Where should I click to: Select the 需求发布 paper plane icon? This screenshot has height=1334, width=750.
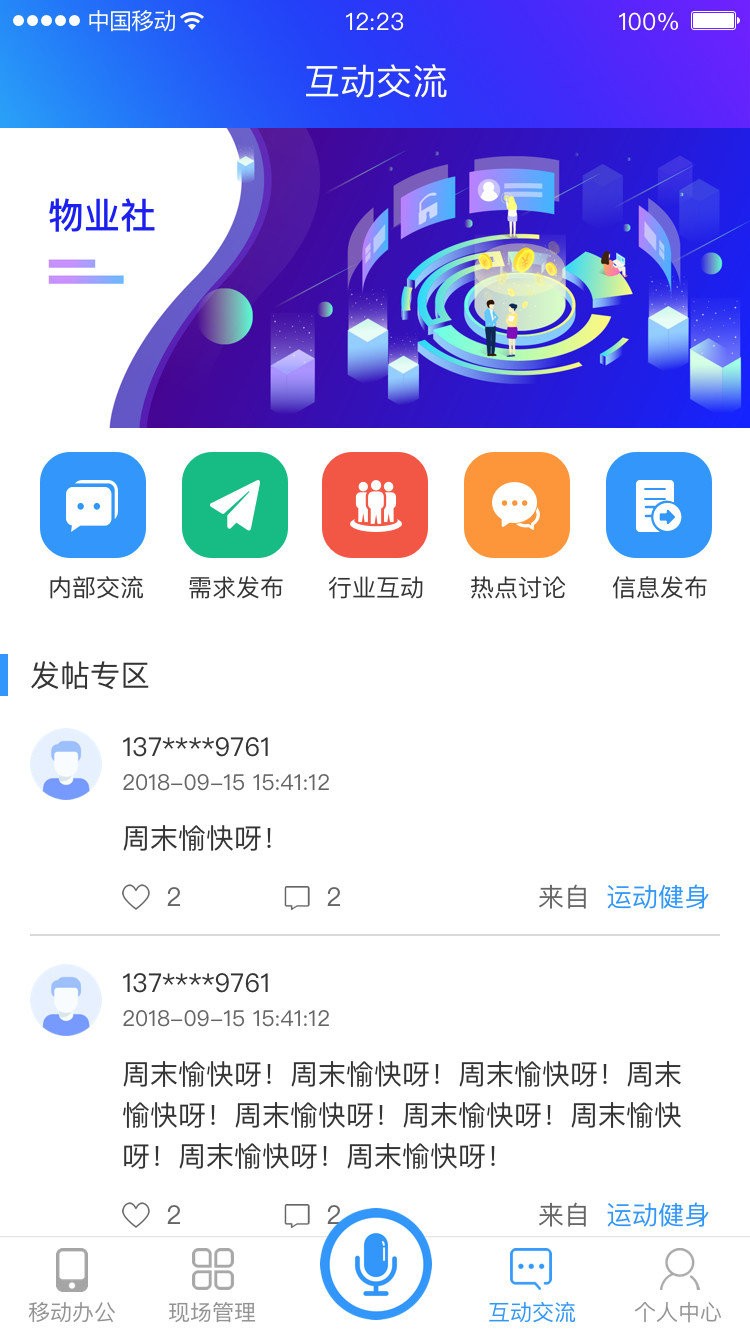tap(234, 503)
